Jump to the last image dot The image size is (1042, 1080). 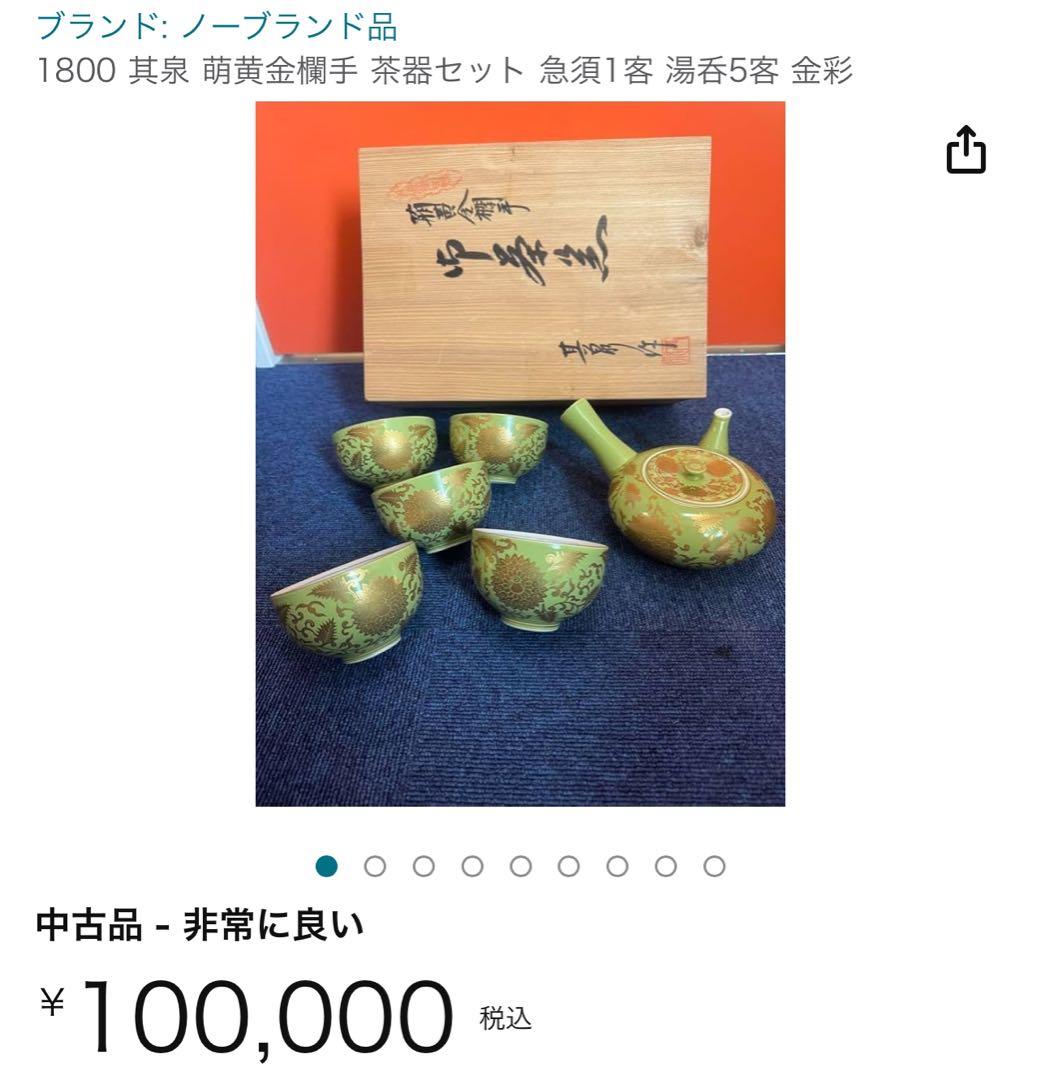click(x=714, y=866)
